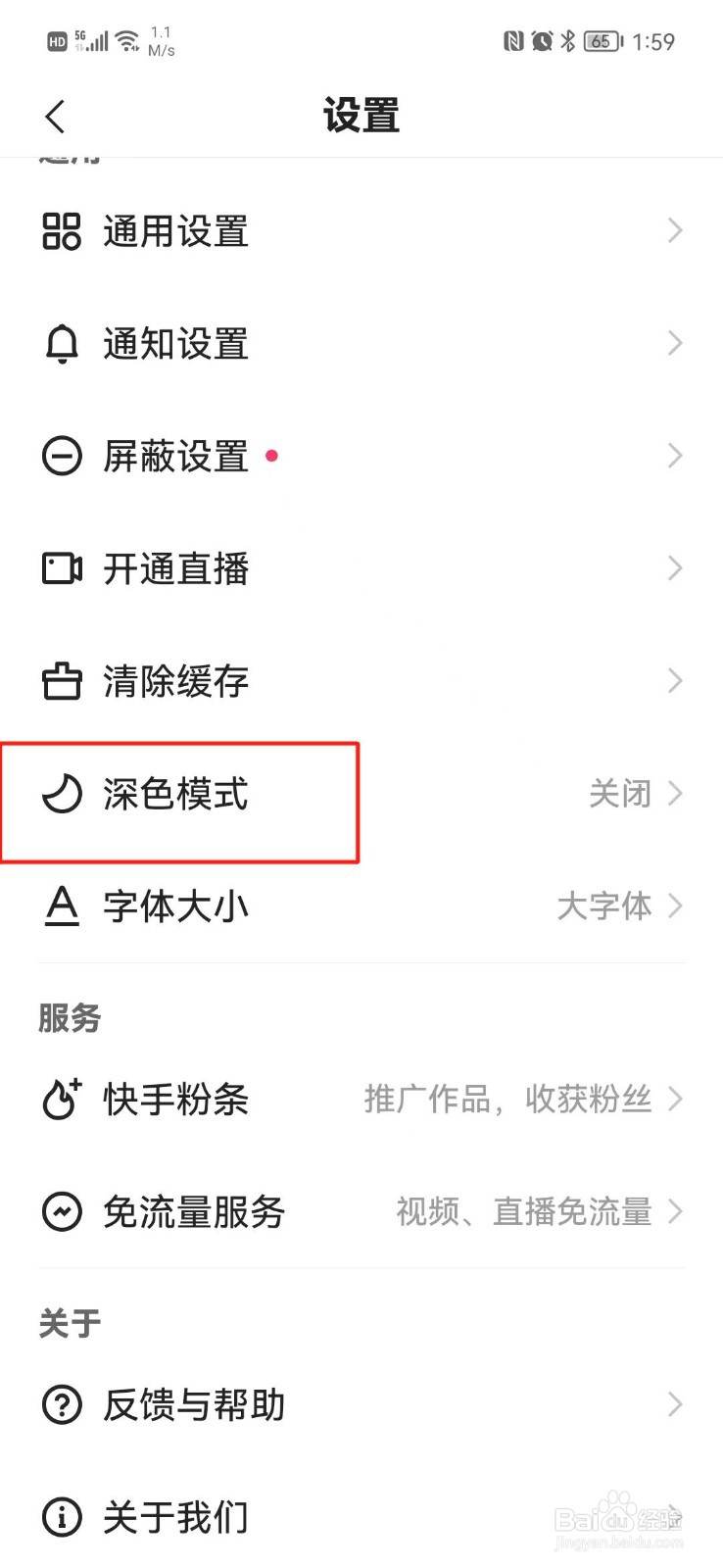Select the moon icon for 深色模式
723x1568 pixels.
coord(61,794)
